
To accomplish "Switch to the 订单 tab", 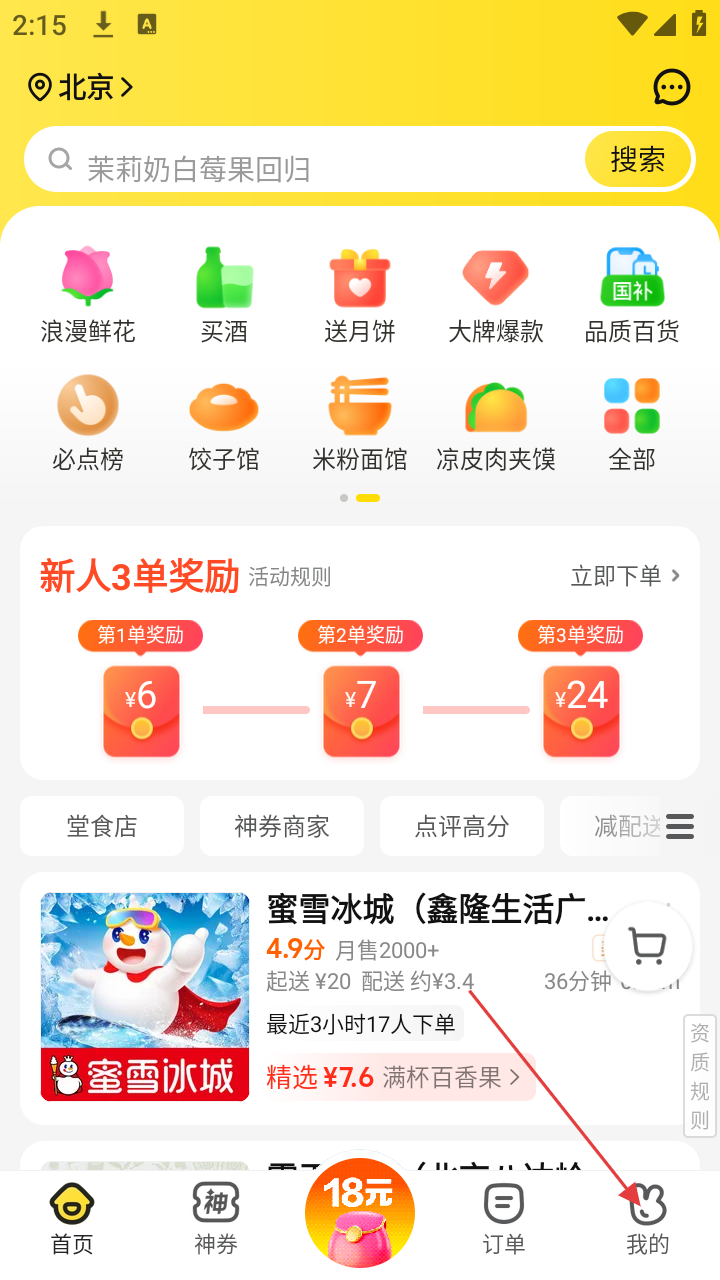I will [503, 1220].
